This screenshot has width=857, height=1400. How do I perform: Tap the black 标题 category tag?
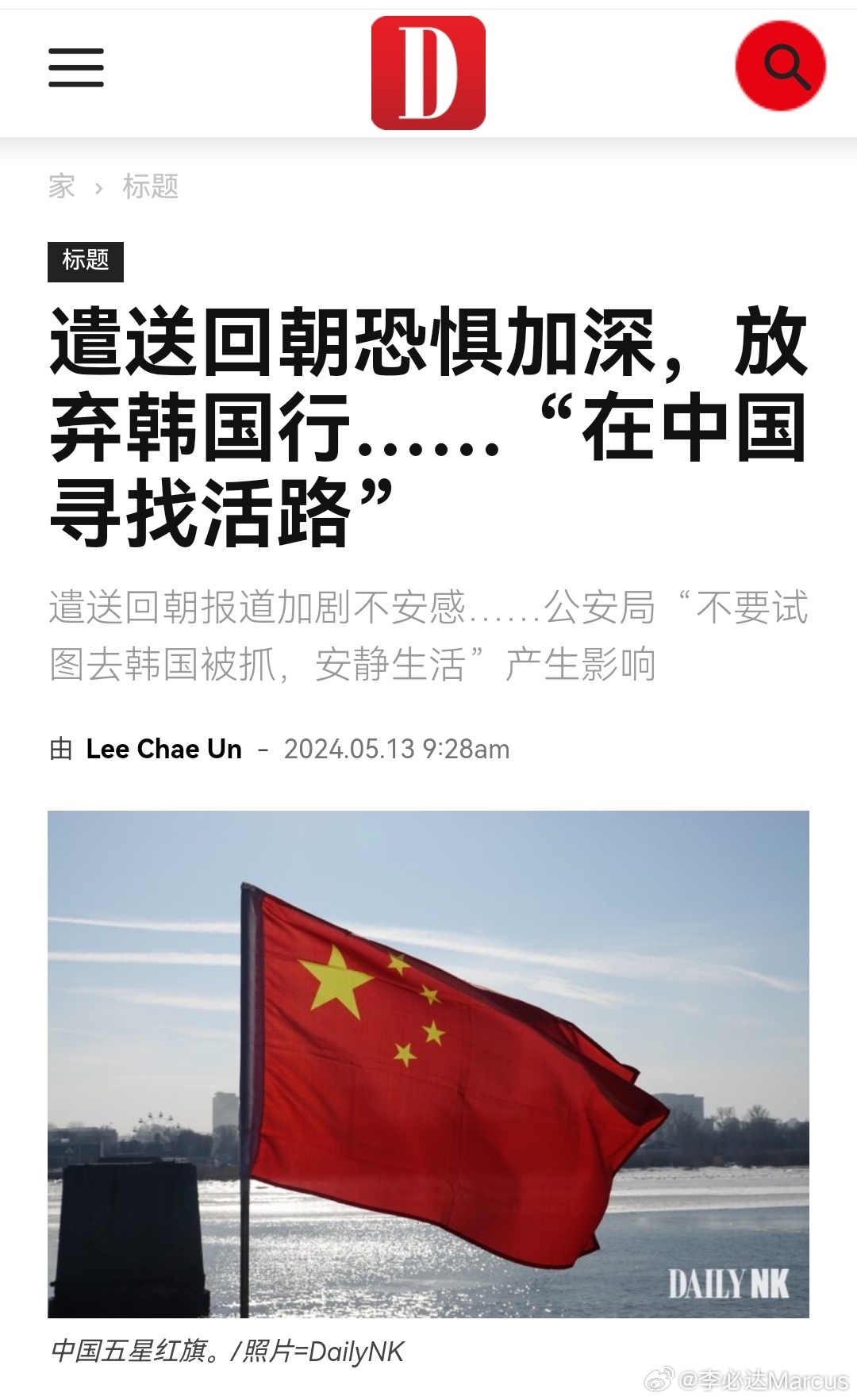click(x=86, y=261)
